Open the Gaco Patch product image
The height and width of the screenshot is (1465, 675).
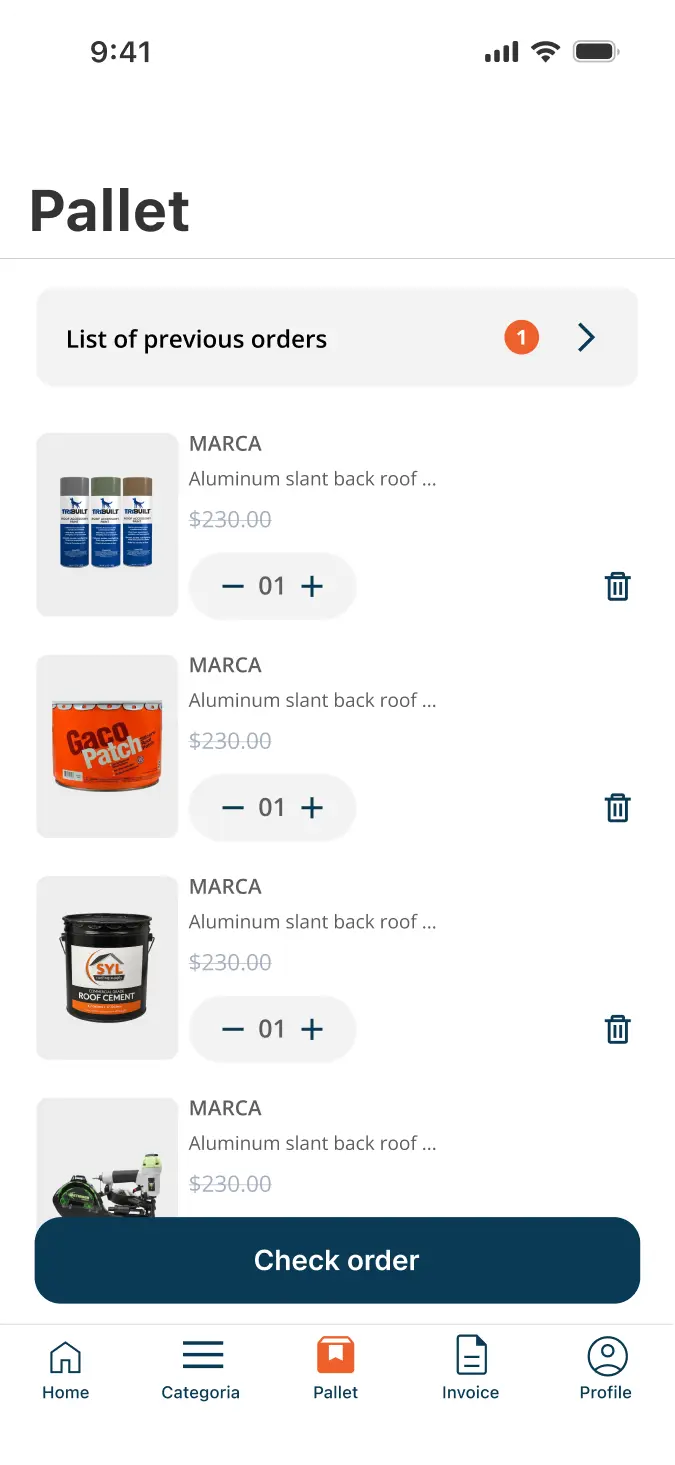tap(107, 746)
